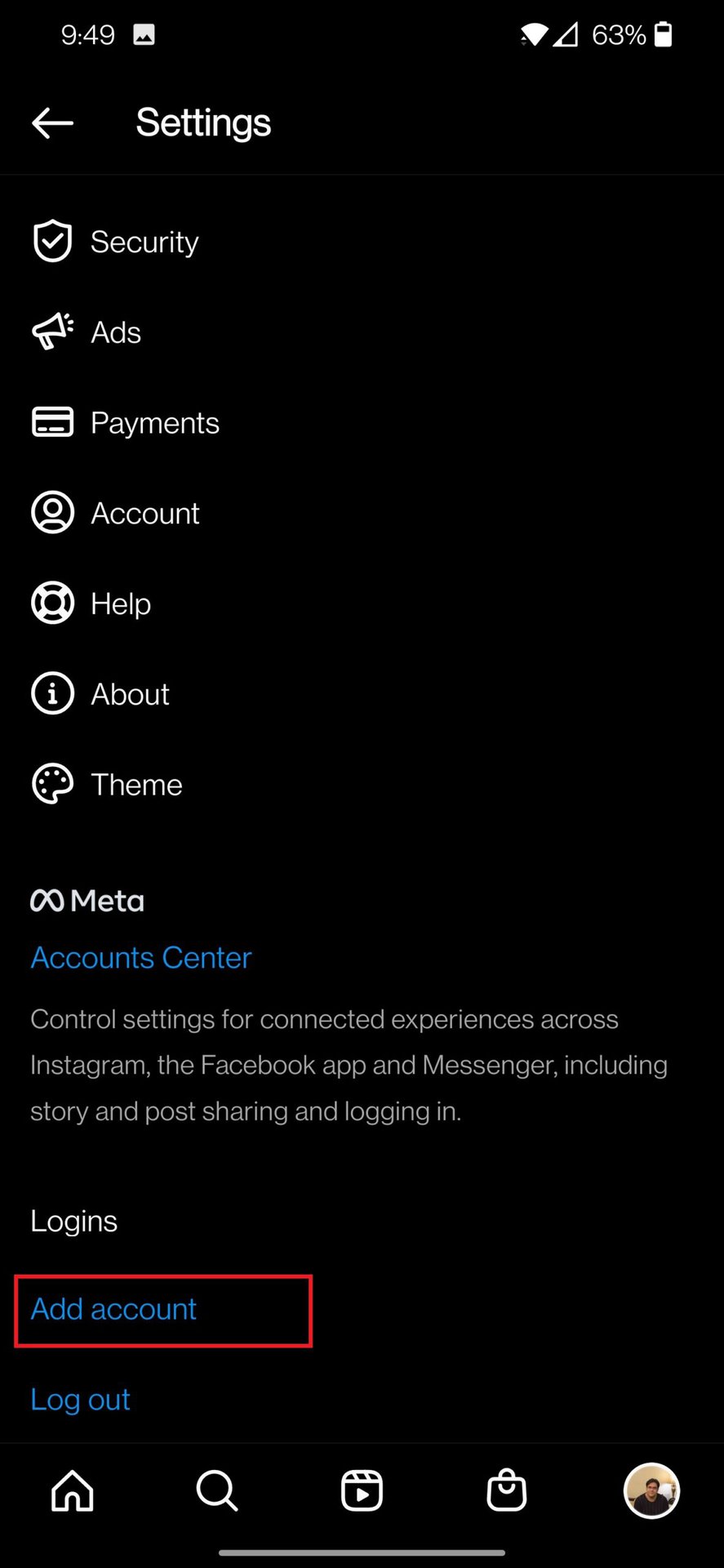Open Payments settings

154,423
